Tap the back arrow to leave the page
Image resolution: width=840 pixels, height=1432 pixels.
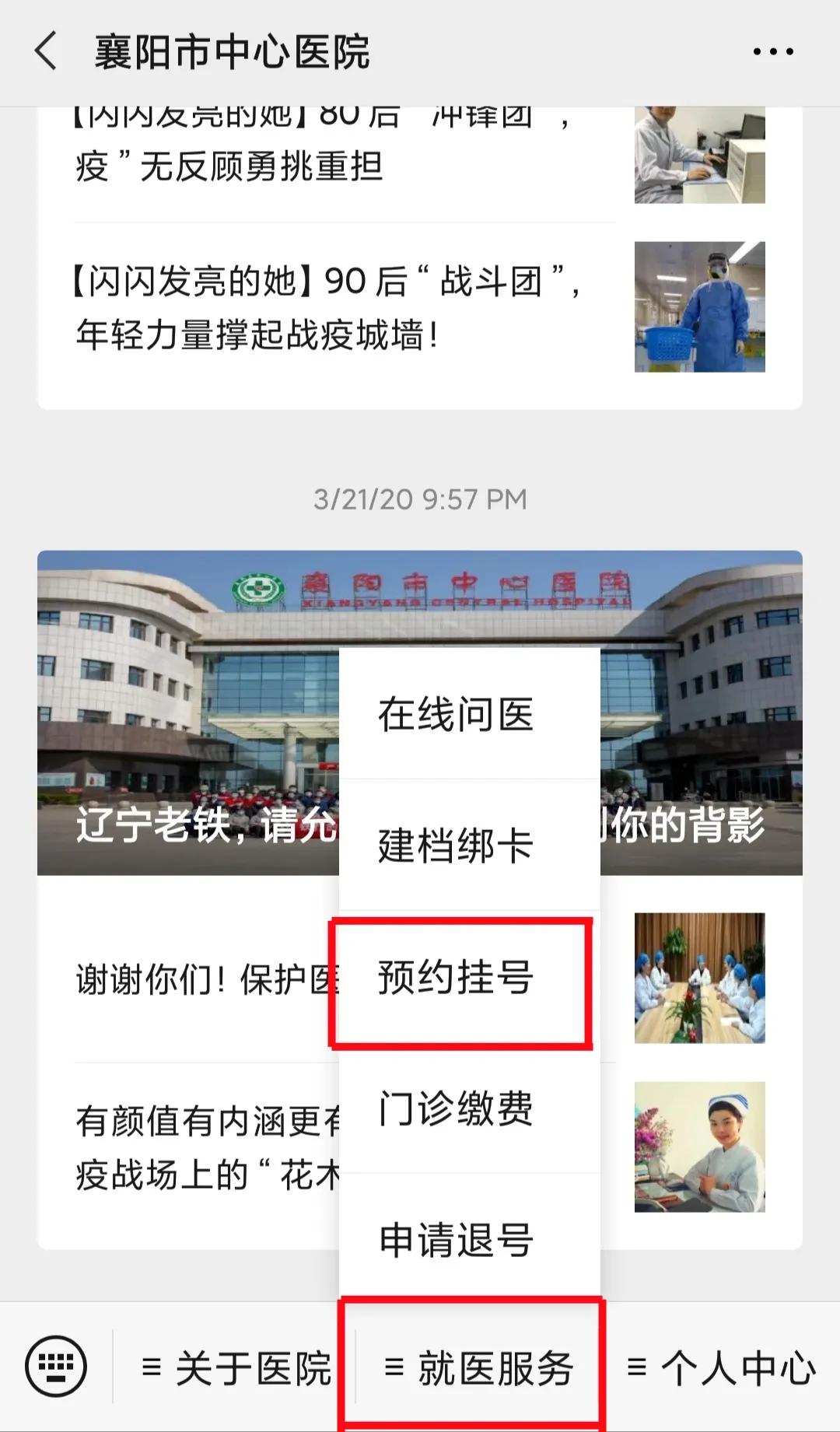44,49
